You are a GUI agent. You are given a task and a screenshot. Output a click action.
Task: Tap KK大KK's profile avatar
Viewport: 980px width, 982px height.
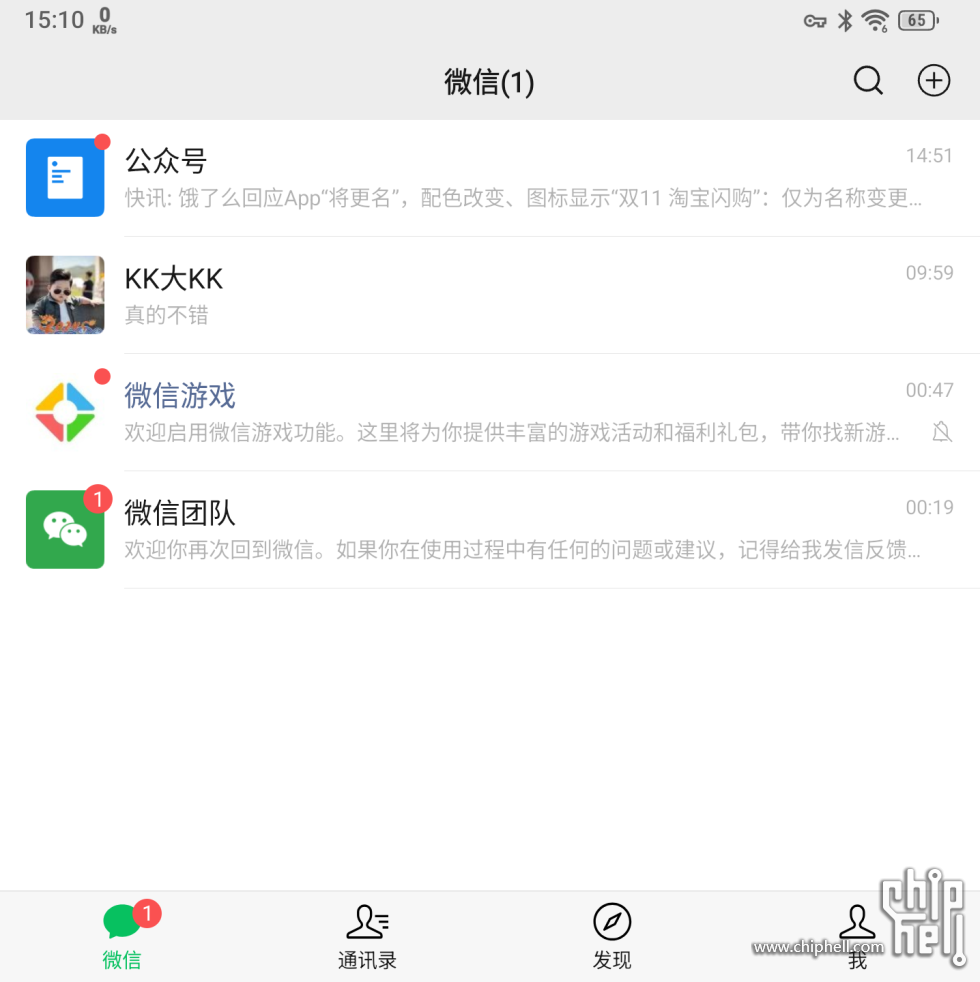65,295
